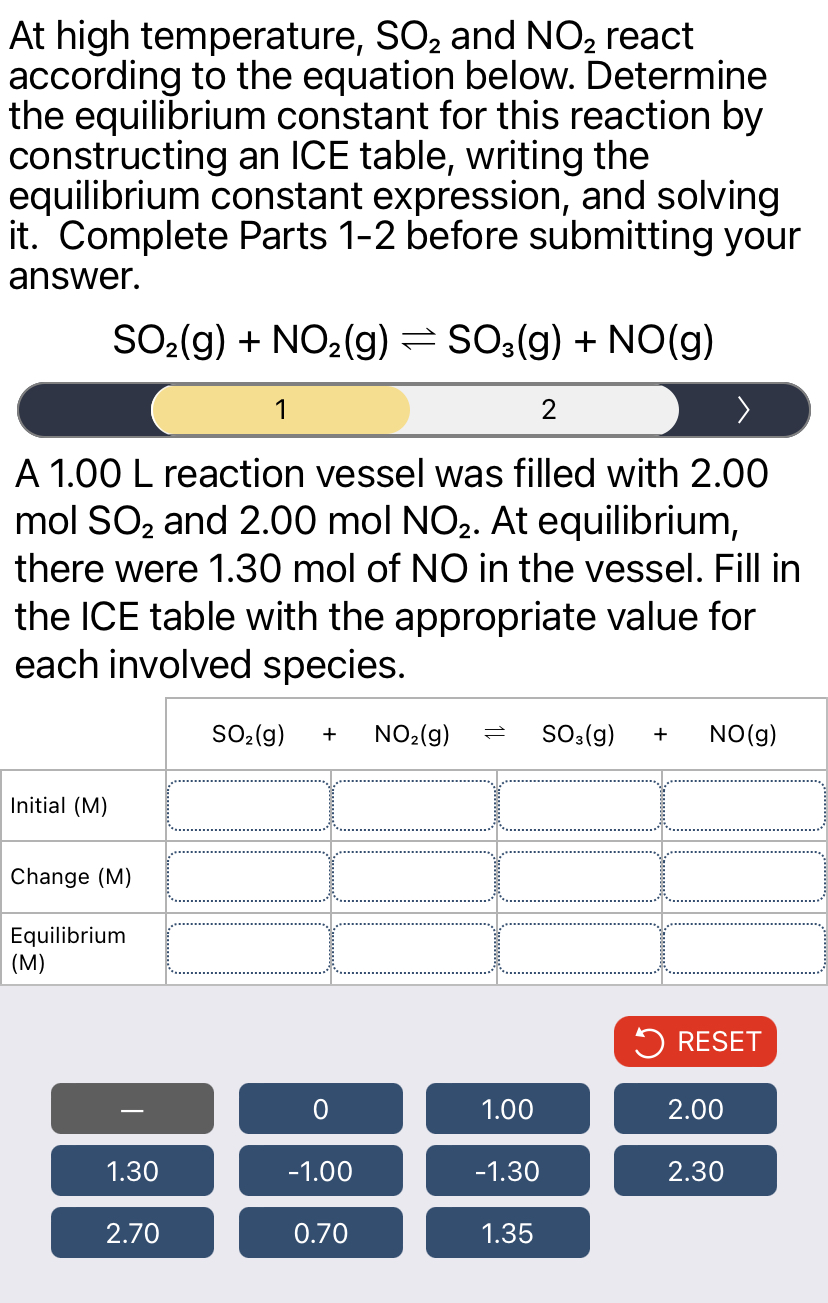Select Part 2 in the progress stepper
828x1303 pixels.
(x=548, y=409)
